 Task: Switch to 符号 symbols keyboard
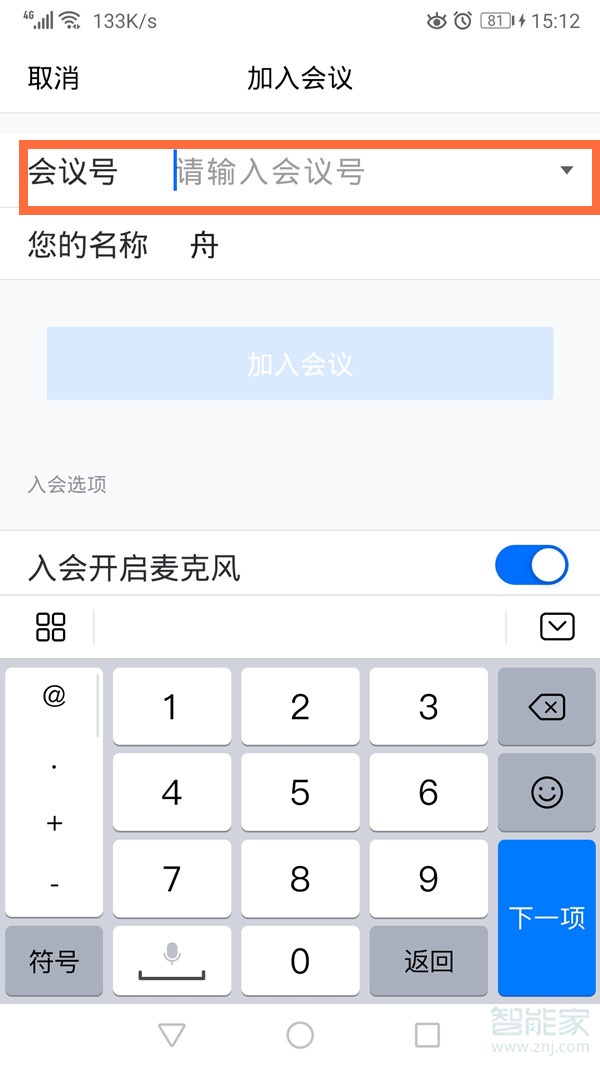54,962
